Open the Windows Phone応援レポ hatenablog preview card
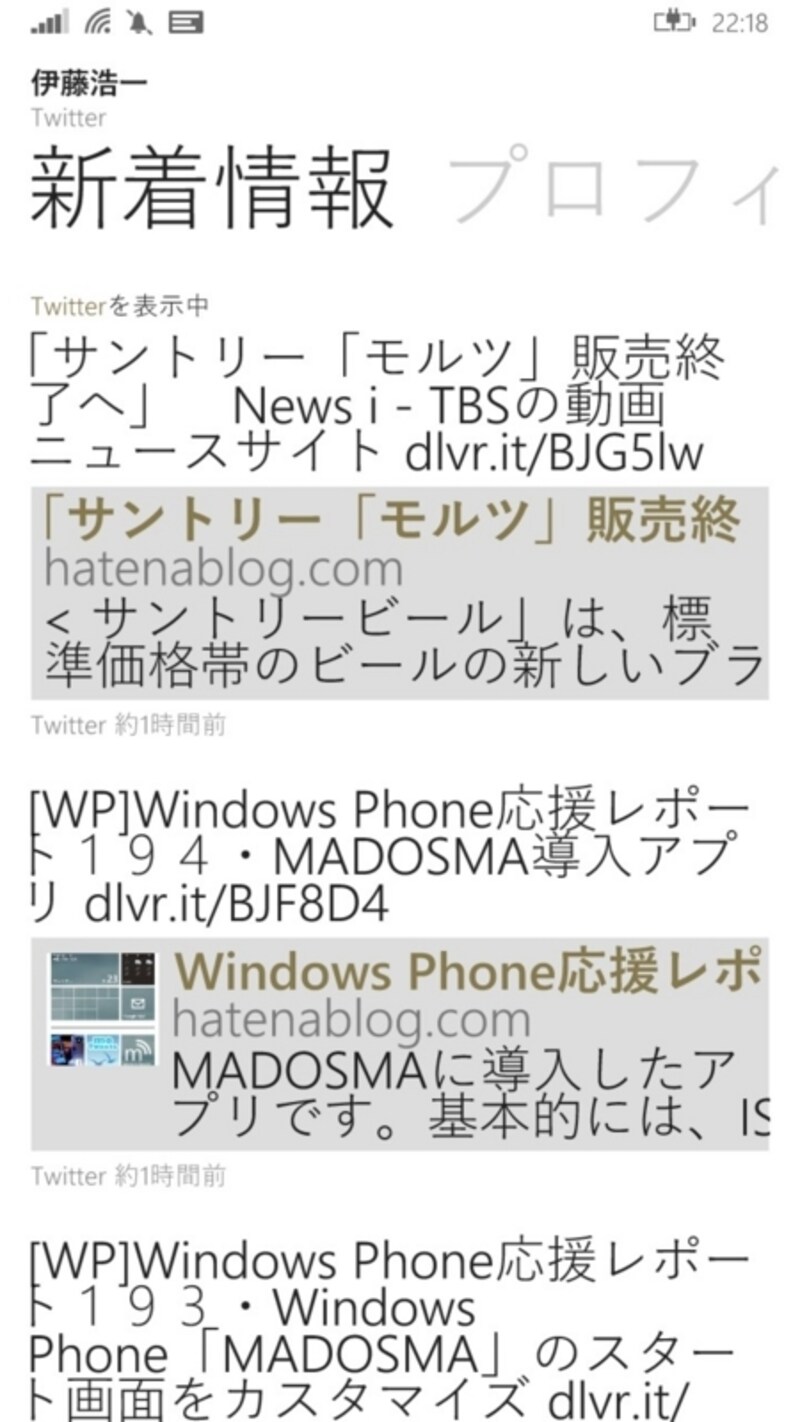 pos(400,1043)
